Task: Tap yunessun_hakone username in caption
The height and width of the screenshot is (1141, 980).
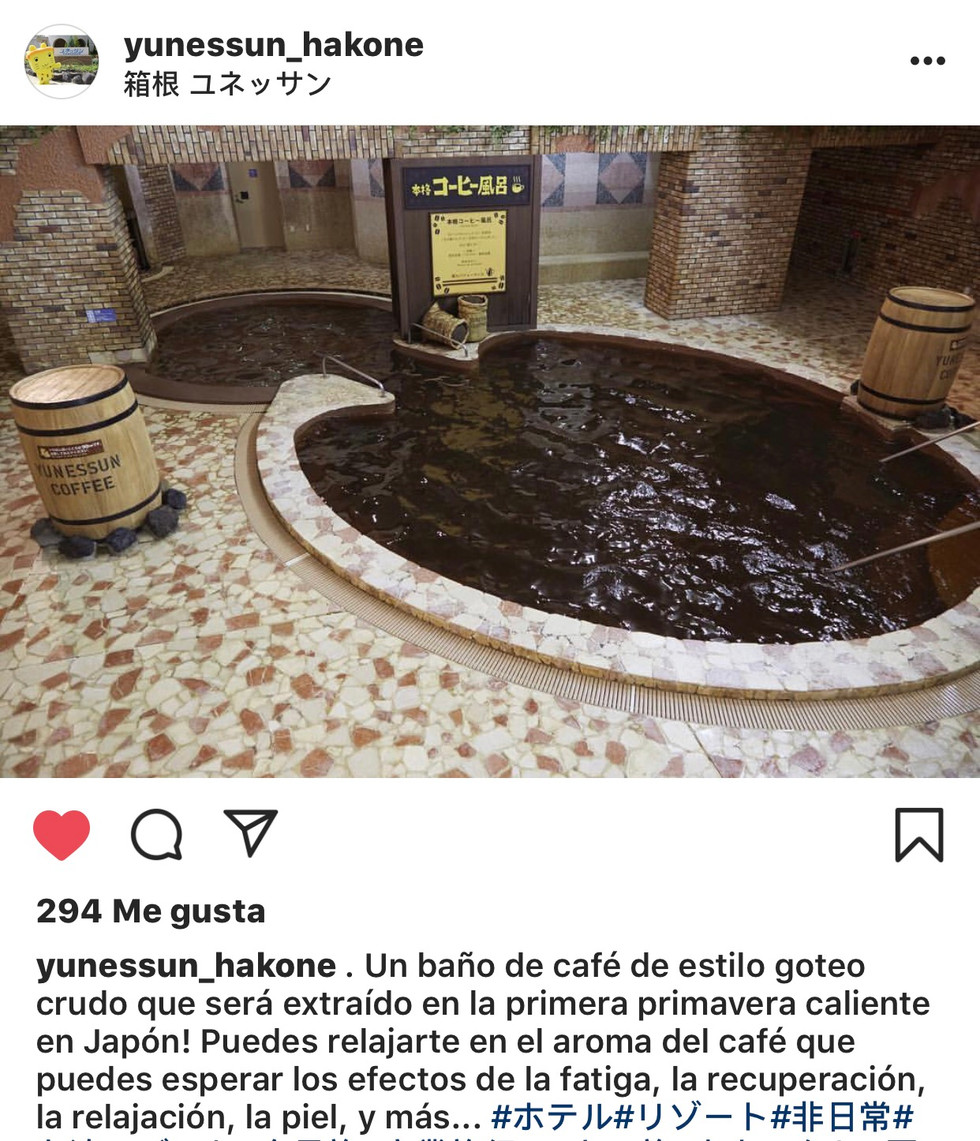Action: pos(186,966)
